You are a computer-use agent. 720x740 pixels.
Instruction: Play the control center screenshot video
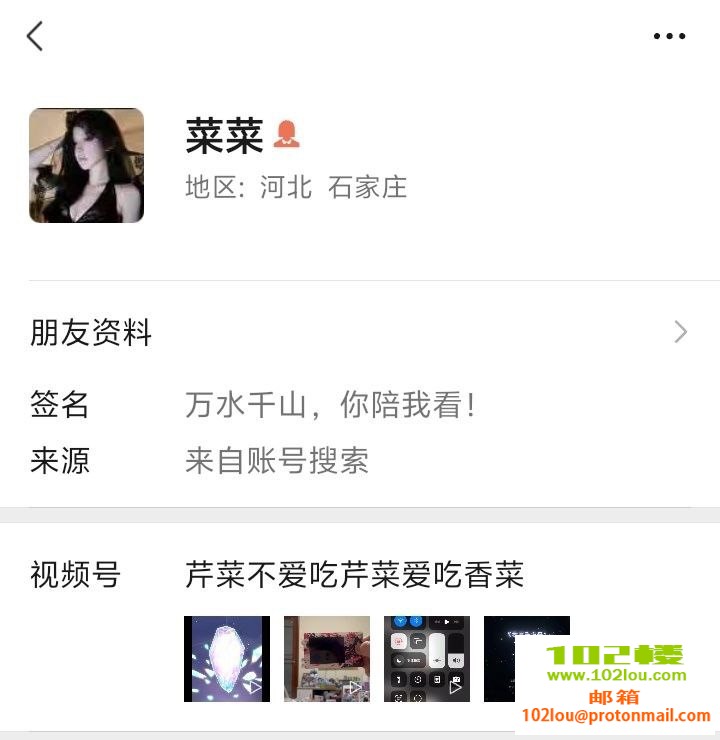427,658
